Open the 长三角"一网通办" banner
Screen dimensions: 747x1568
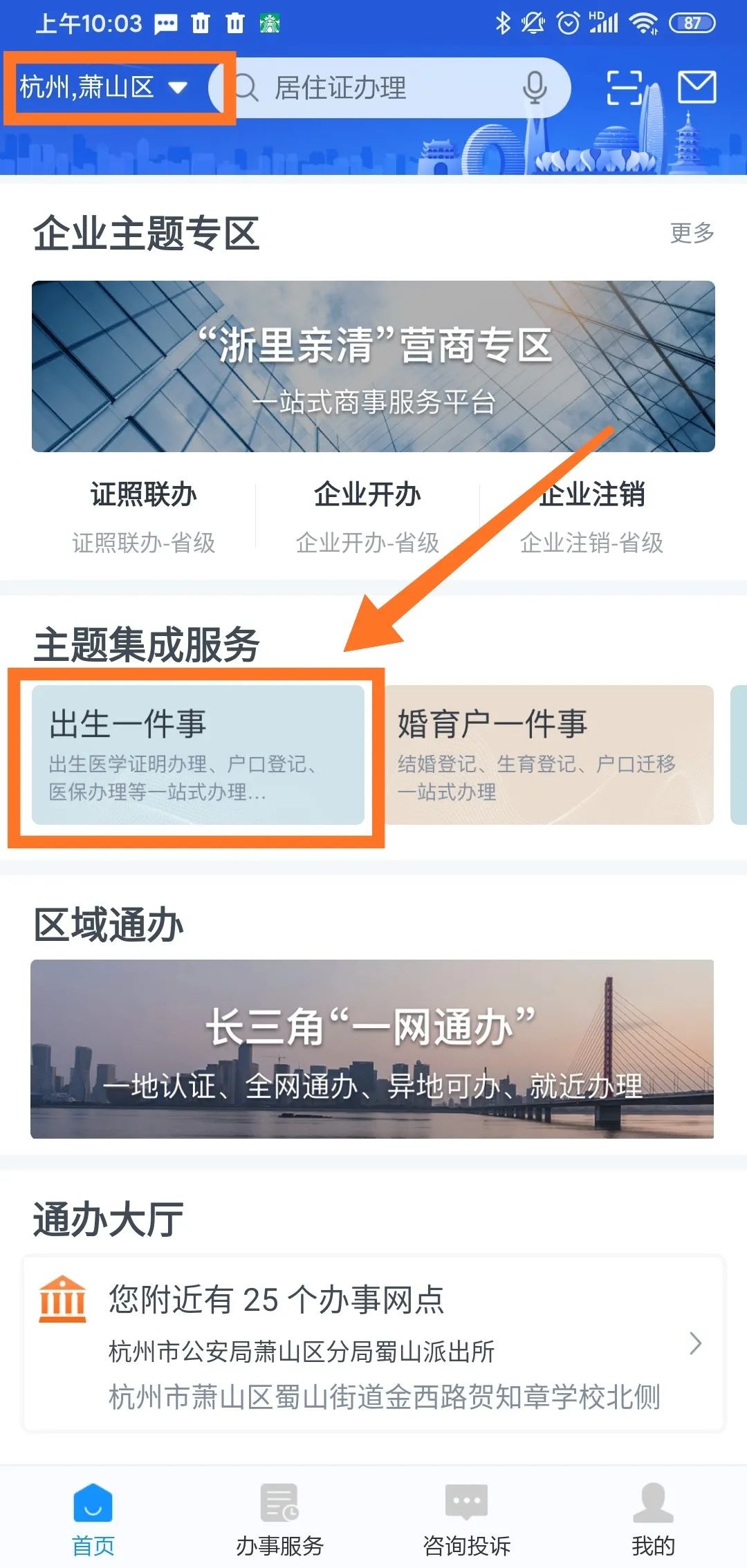372,1048
